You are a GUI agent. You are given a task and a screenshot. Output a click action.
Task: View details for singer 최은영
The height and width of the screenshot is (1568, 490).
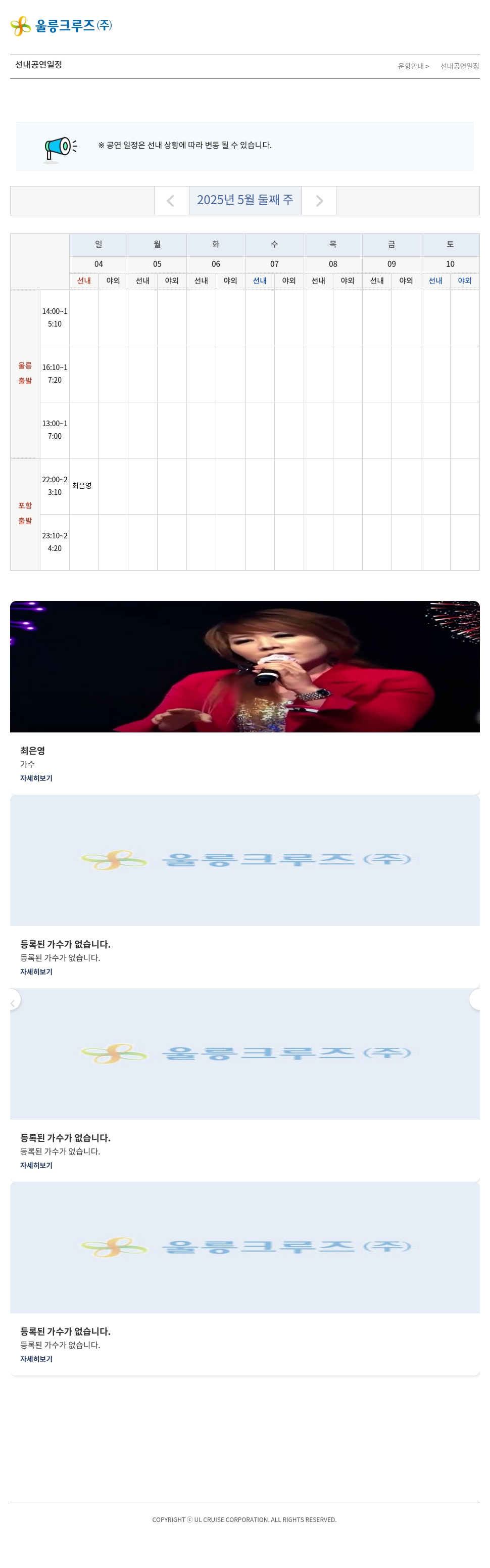point(36,778)
